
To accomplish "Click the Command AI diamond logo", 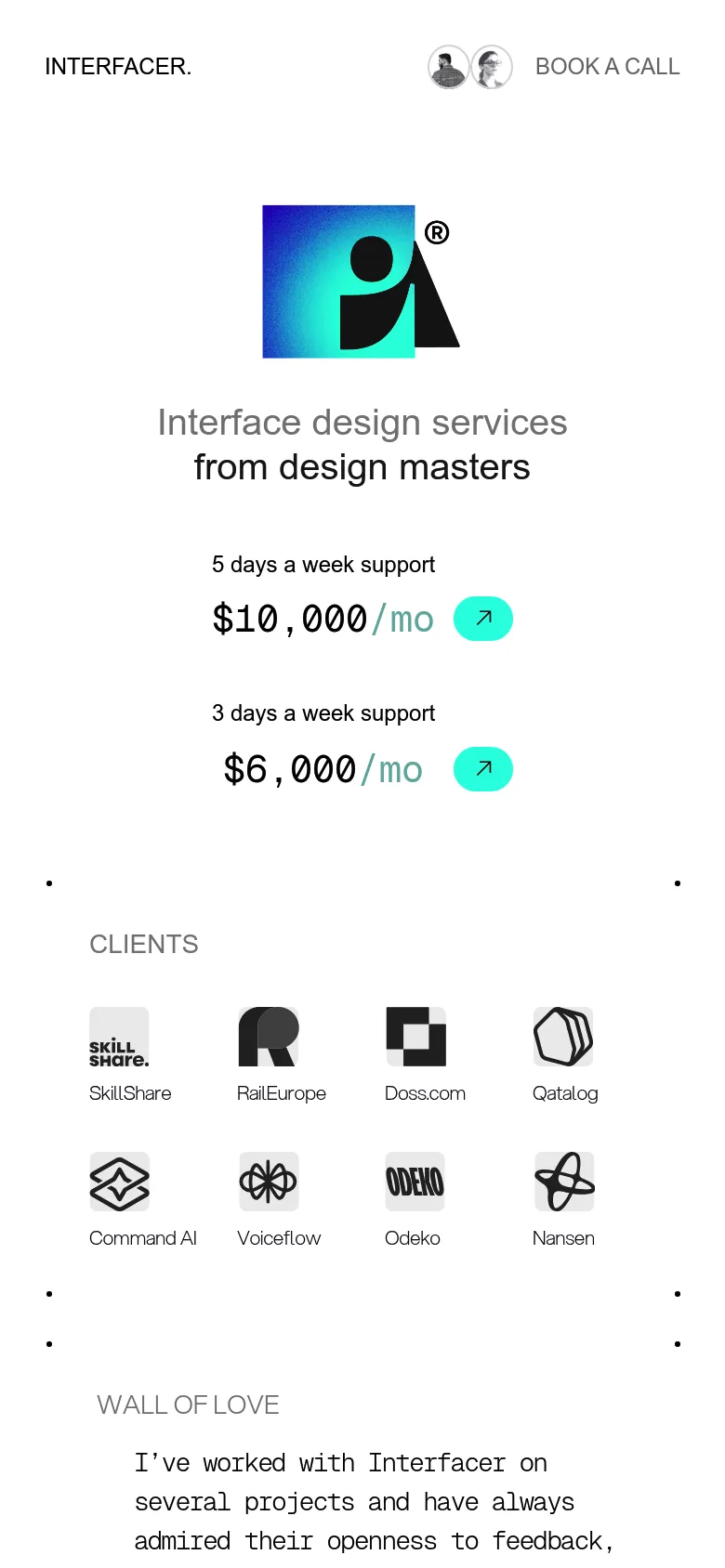I will pos(119,1181).
